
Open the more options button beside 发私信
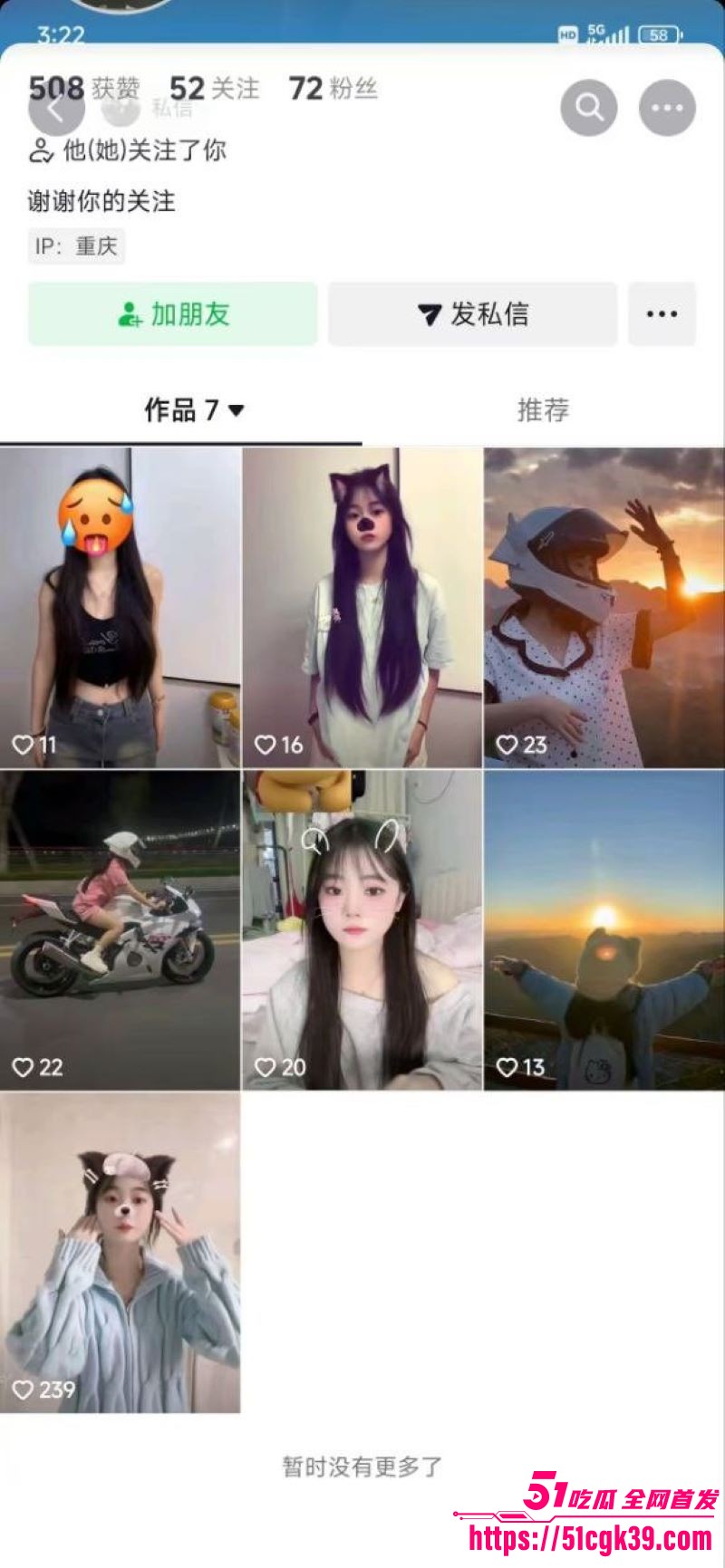(x=662, y=314)
